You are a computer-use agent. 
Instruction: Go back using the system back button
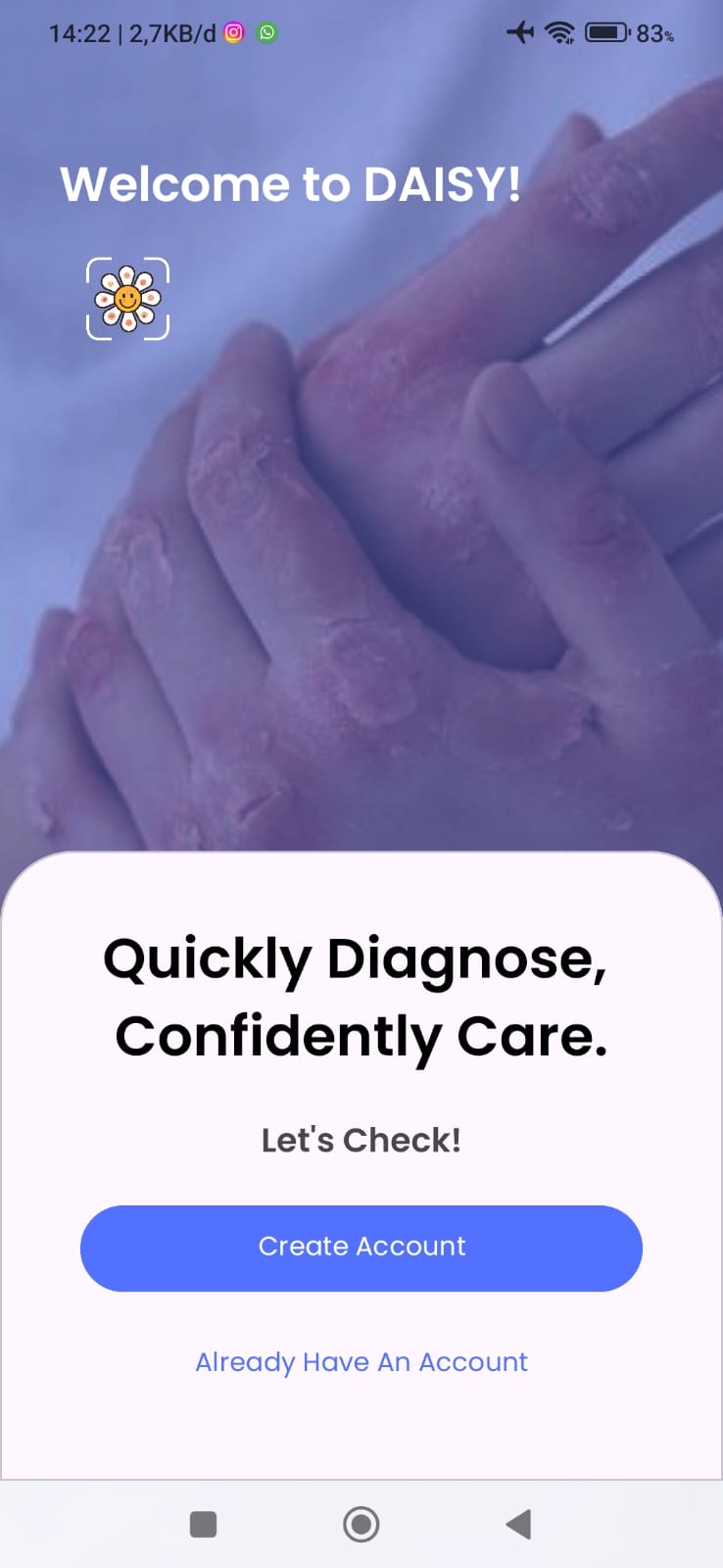coord(518,1524)
